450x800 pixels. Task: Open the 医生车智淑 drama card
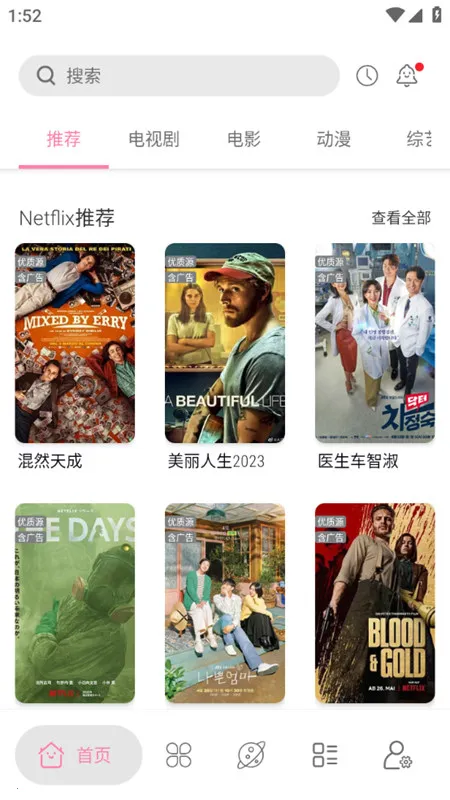[375, 343]
